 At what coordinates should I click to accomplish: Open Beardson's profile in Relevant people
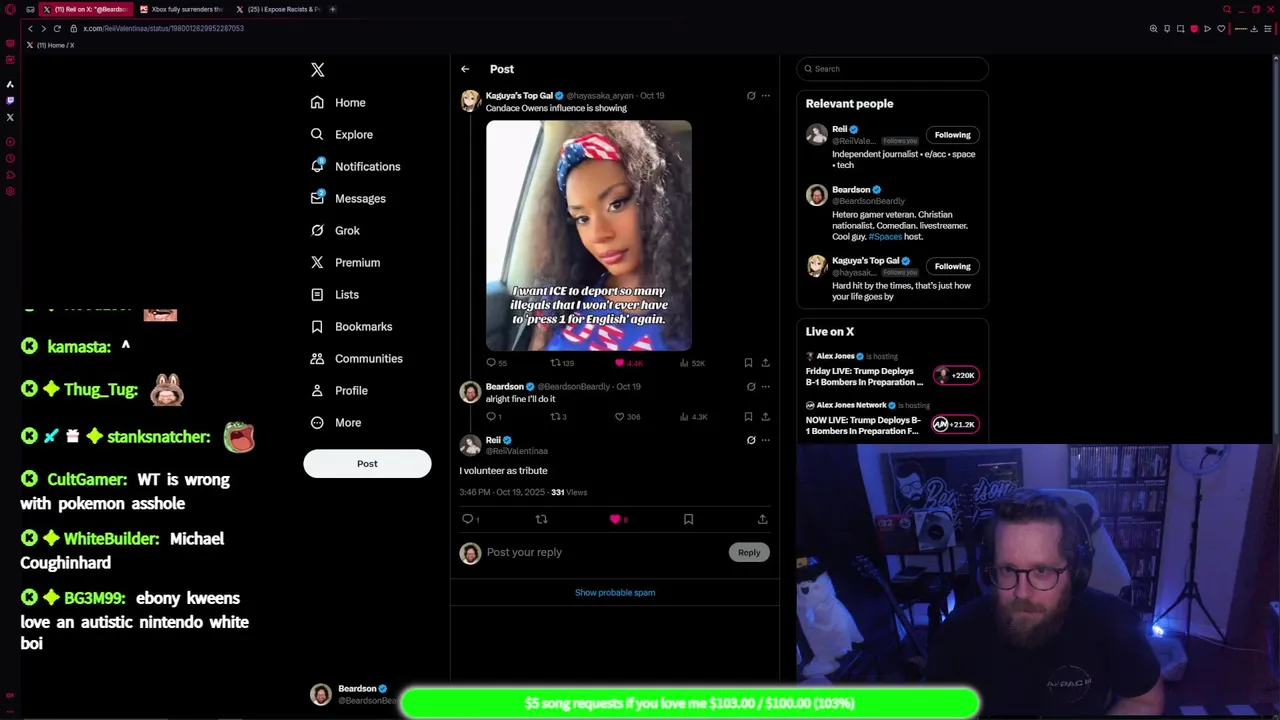[851, 189]
